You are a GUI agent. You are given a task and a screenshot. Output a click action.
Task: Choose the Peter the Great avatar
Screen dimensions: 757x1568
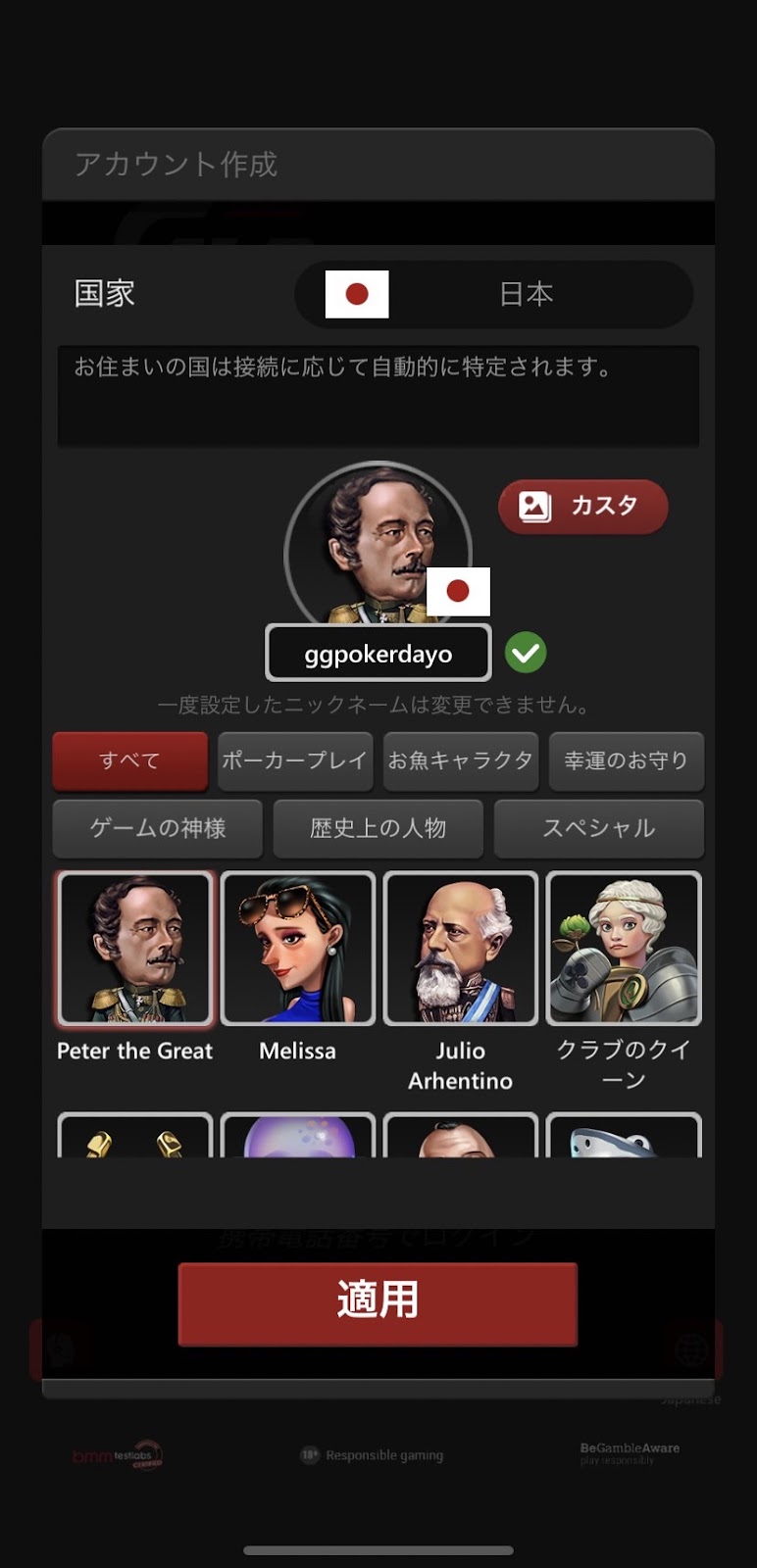135,949
